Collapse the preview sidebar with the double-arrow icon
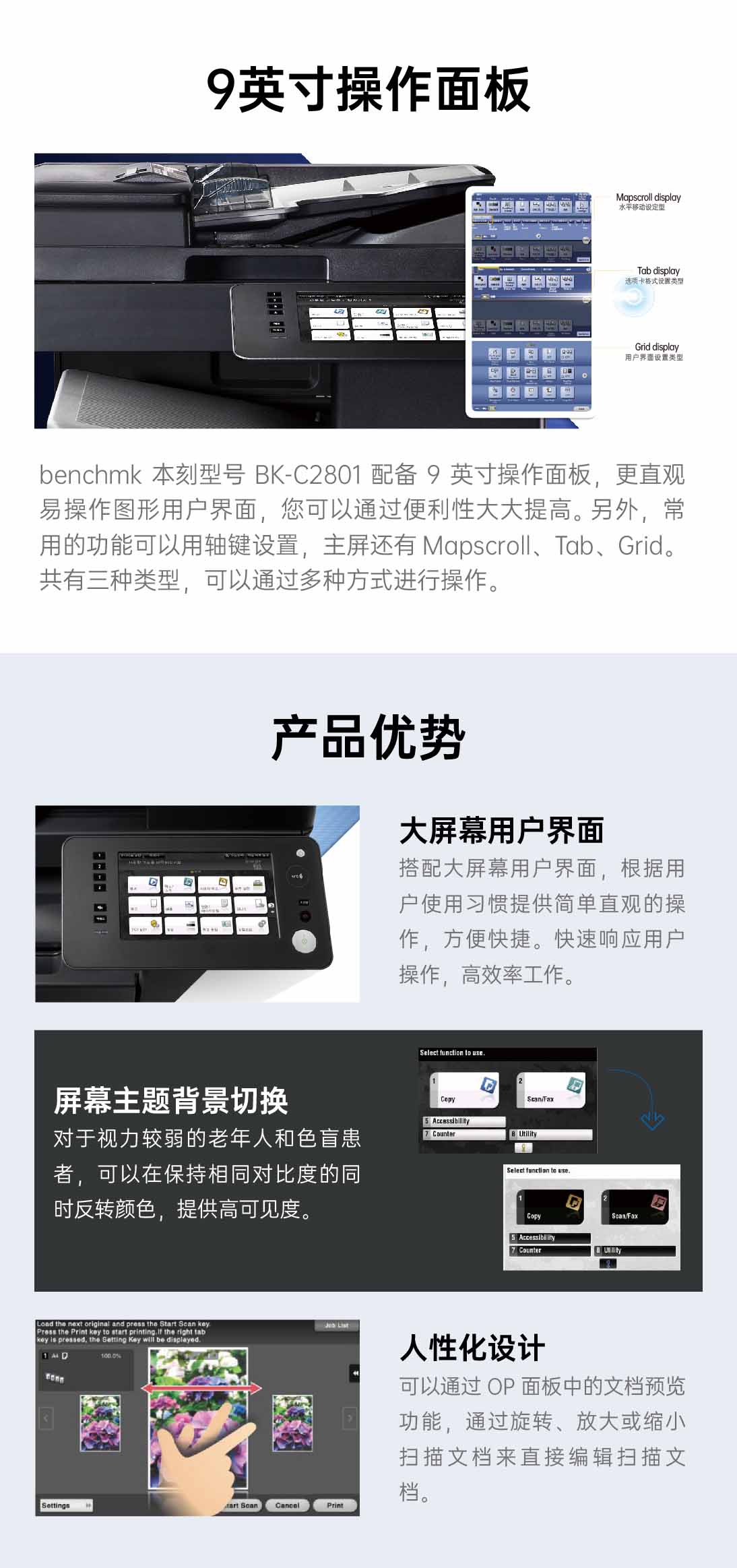This screenshot has width=737, height=1568. (x=356, y=1372)
